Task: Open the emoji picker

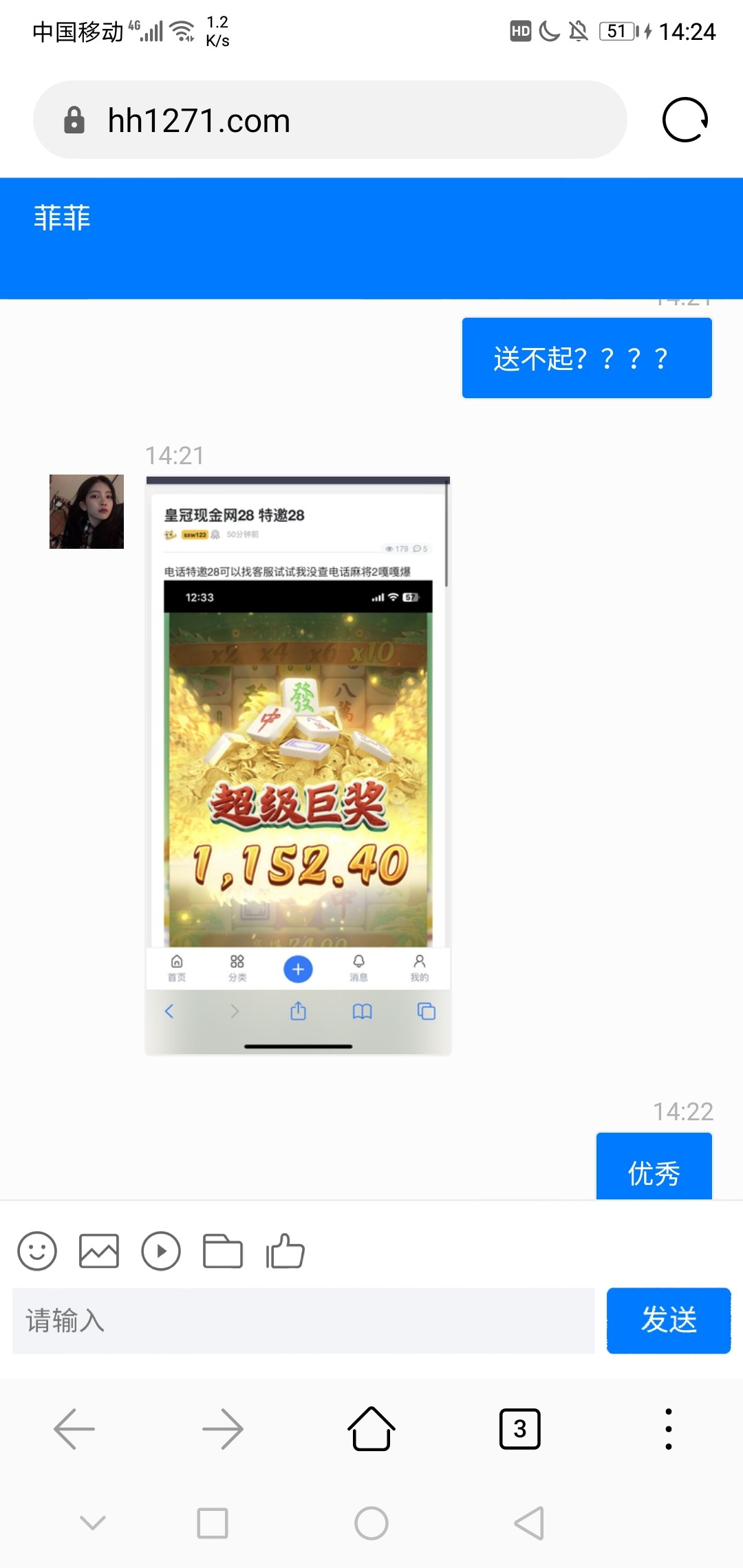Action: [x=37, y=1251]
